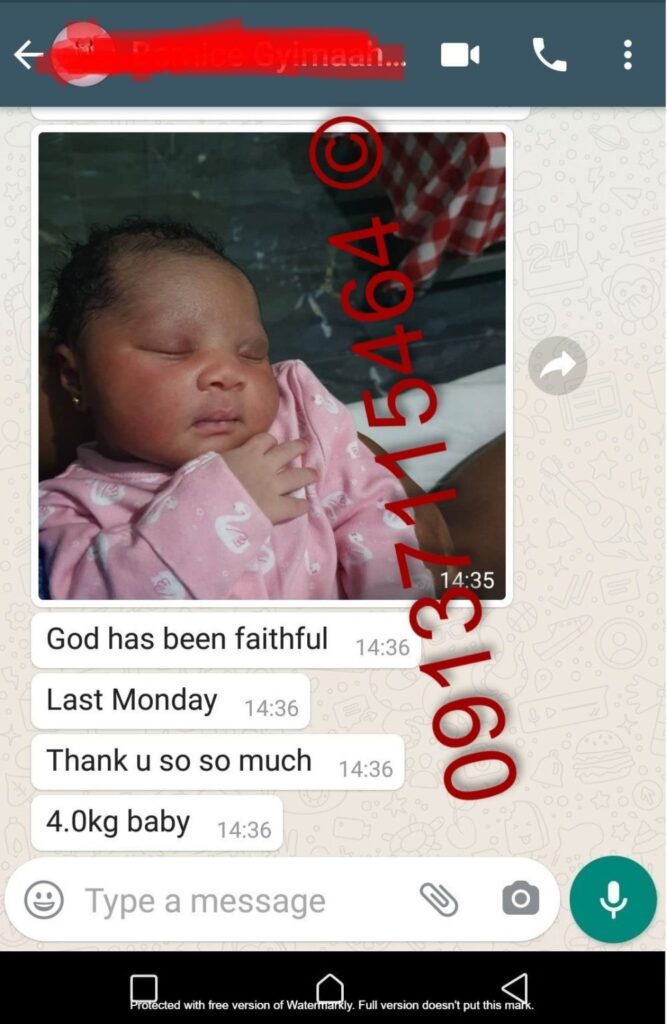Attach a file with the paperclip
The width and height of the screenshot is (667, 1024).
pos(438,899)
